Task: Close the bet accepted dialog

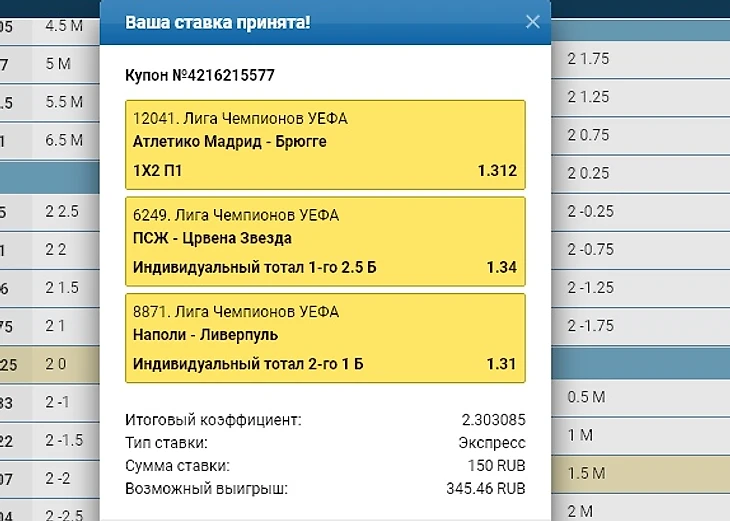Action: coord(532,22)
